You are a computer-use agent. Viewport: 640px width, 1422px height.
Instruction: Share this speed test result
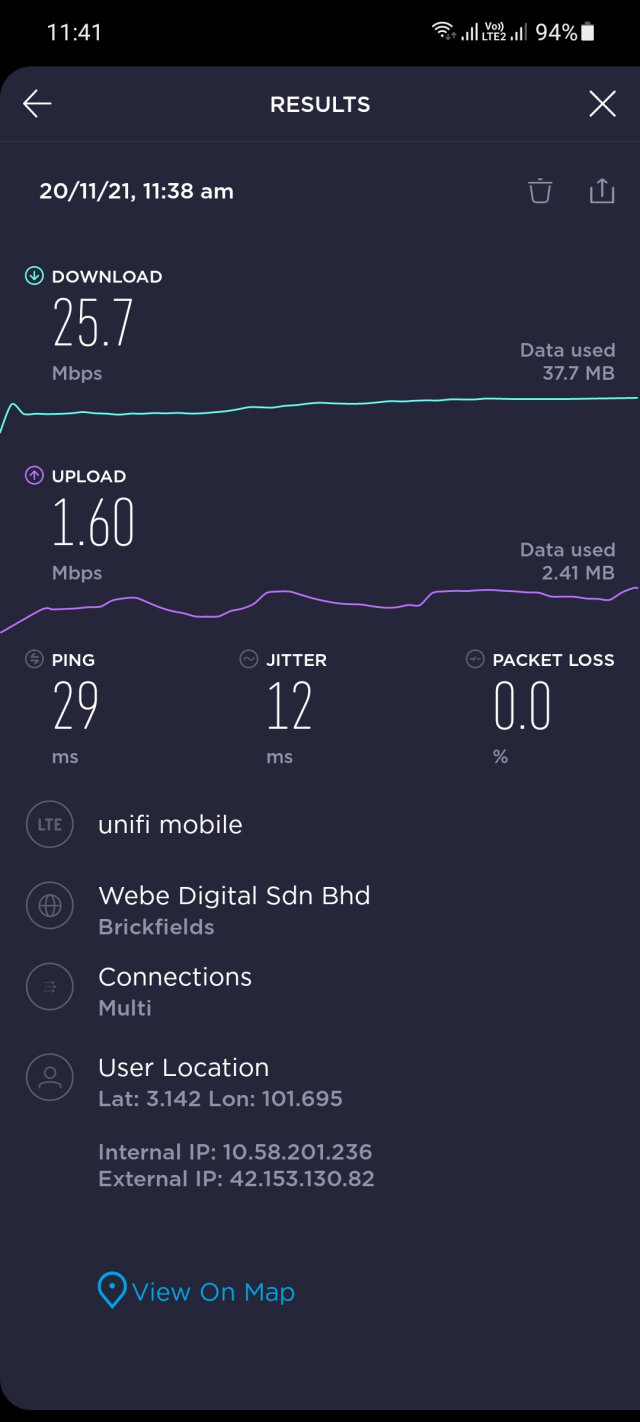tap(602, 191)
